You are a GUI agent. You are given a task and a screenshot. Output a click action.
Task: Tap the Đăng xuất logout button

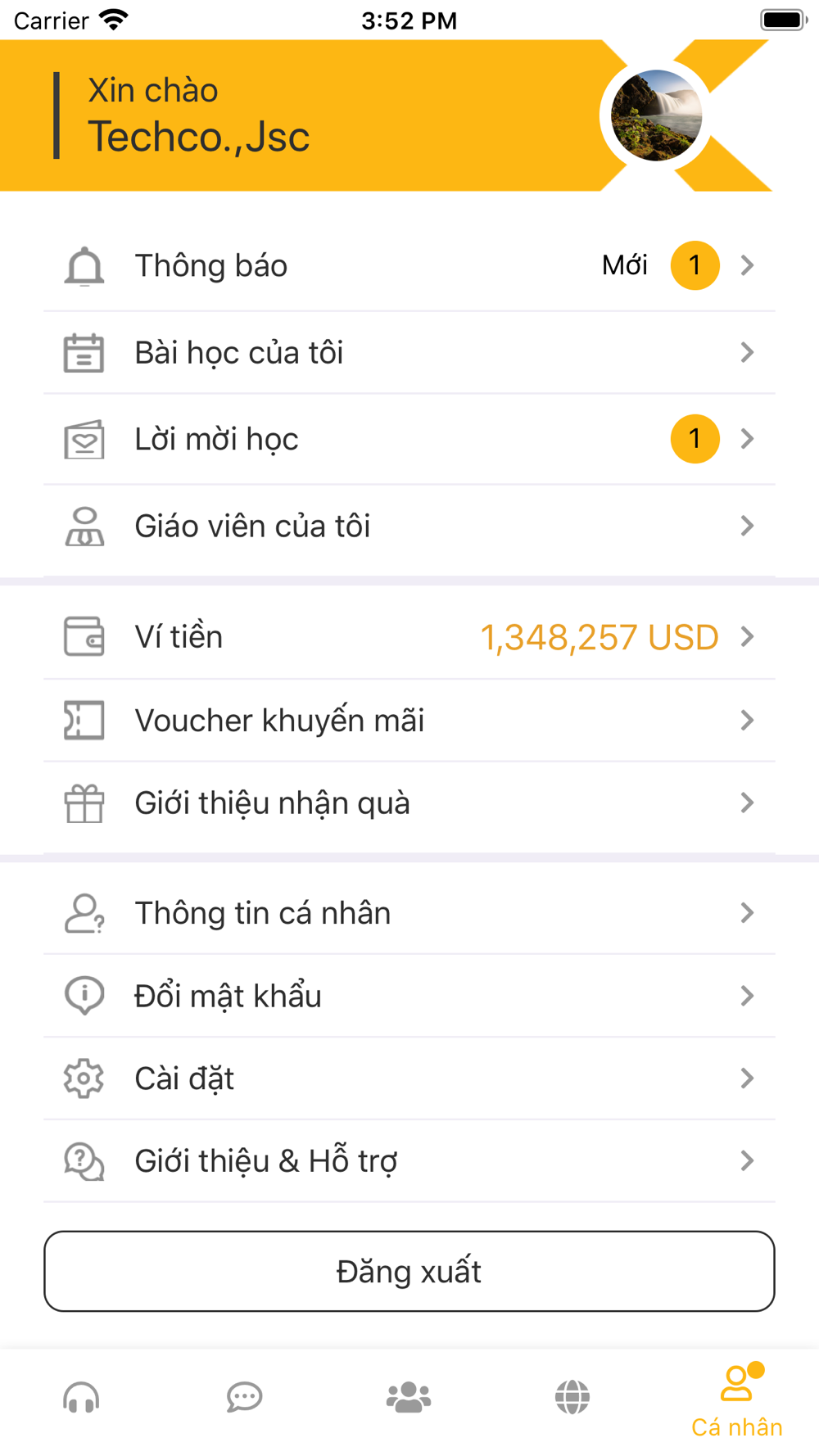409,1271
